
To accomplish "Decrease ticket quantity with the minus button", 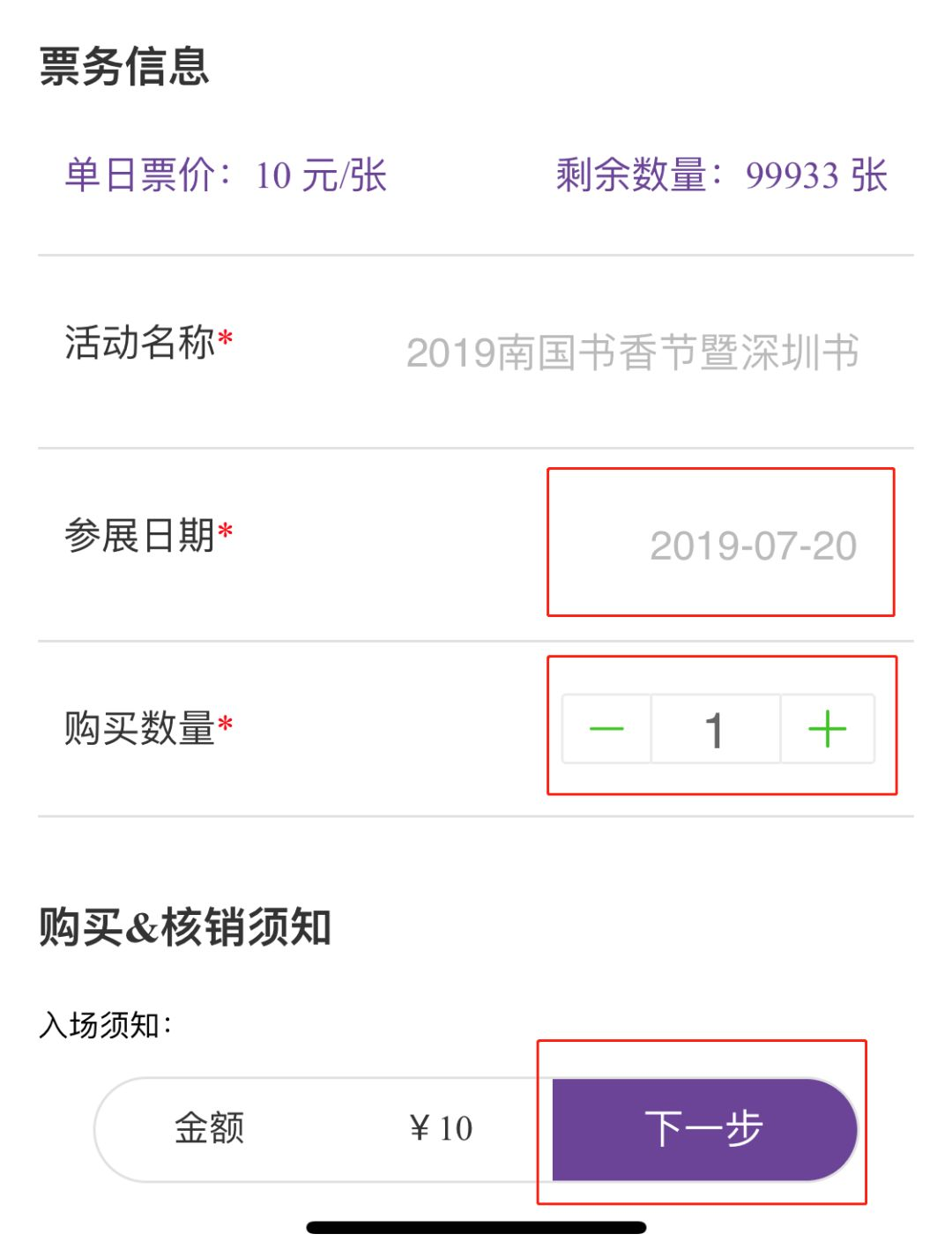I will pos(606,729).
